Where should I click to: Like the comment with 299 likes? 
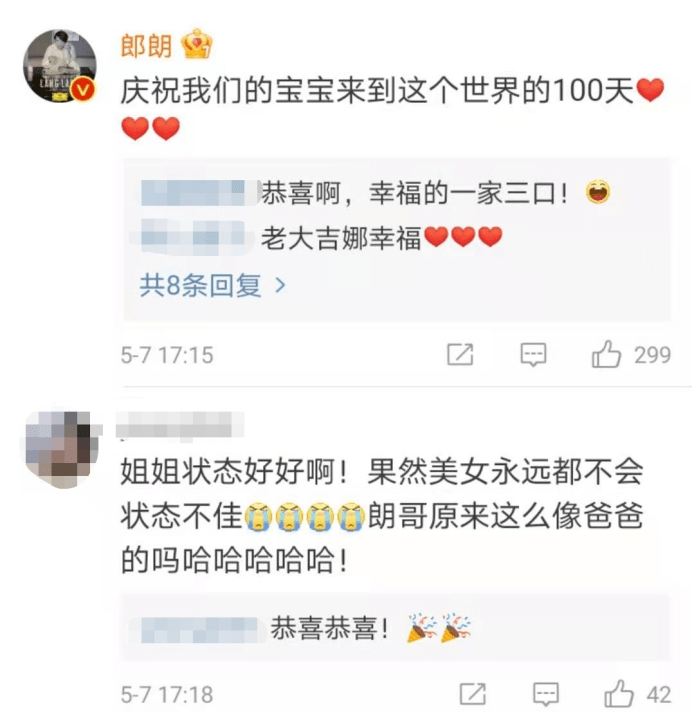(608, 354)
